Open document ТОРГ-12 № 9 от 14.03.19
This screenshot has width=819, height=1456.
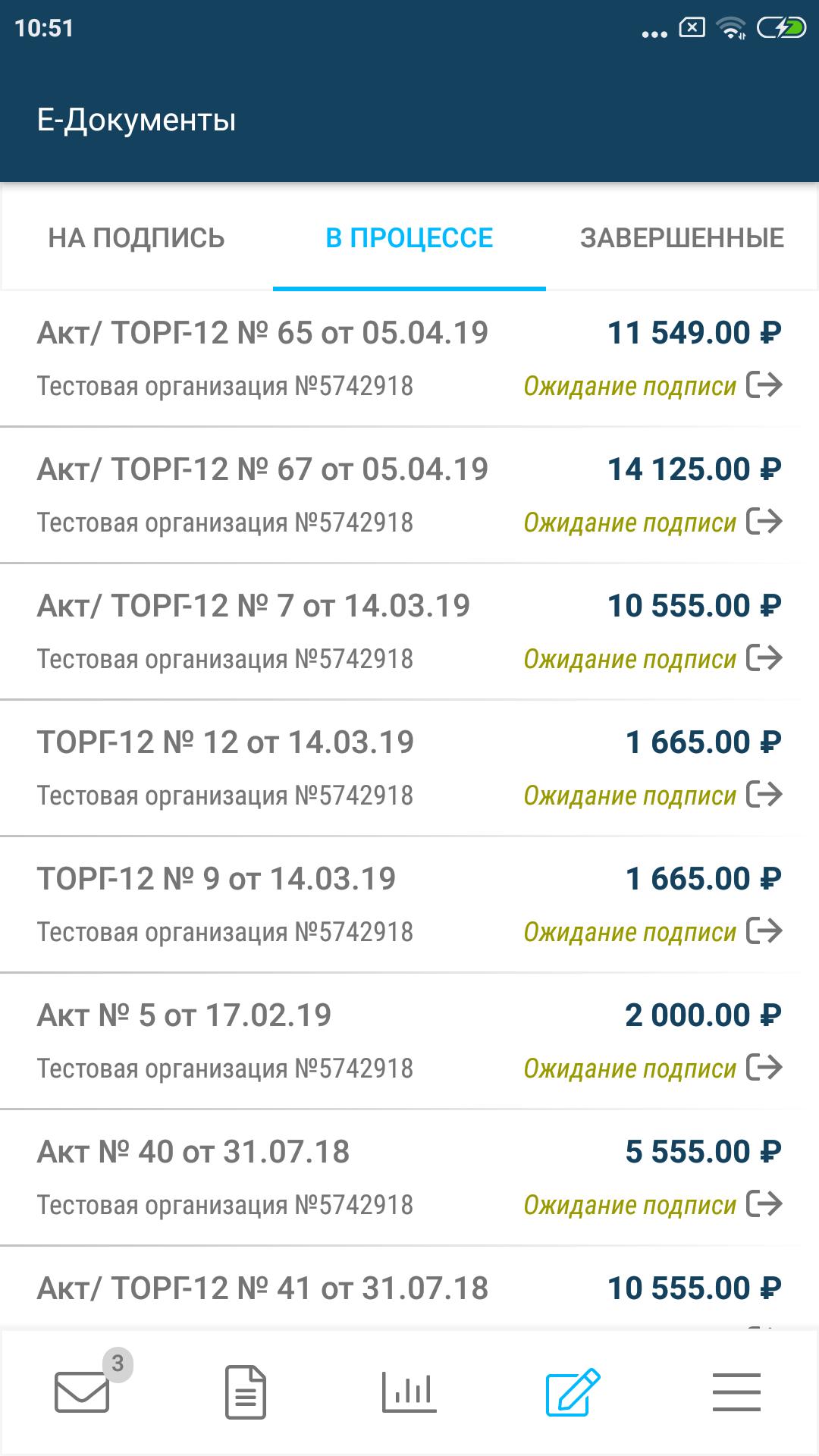point(409,905)
